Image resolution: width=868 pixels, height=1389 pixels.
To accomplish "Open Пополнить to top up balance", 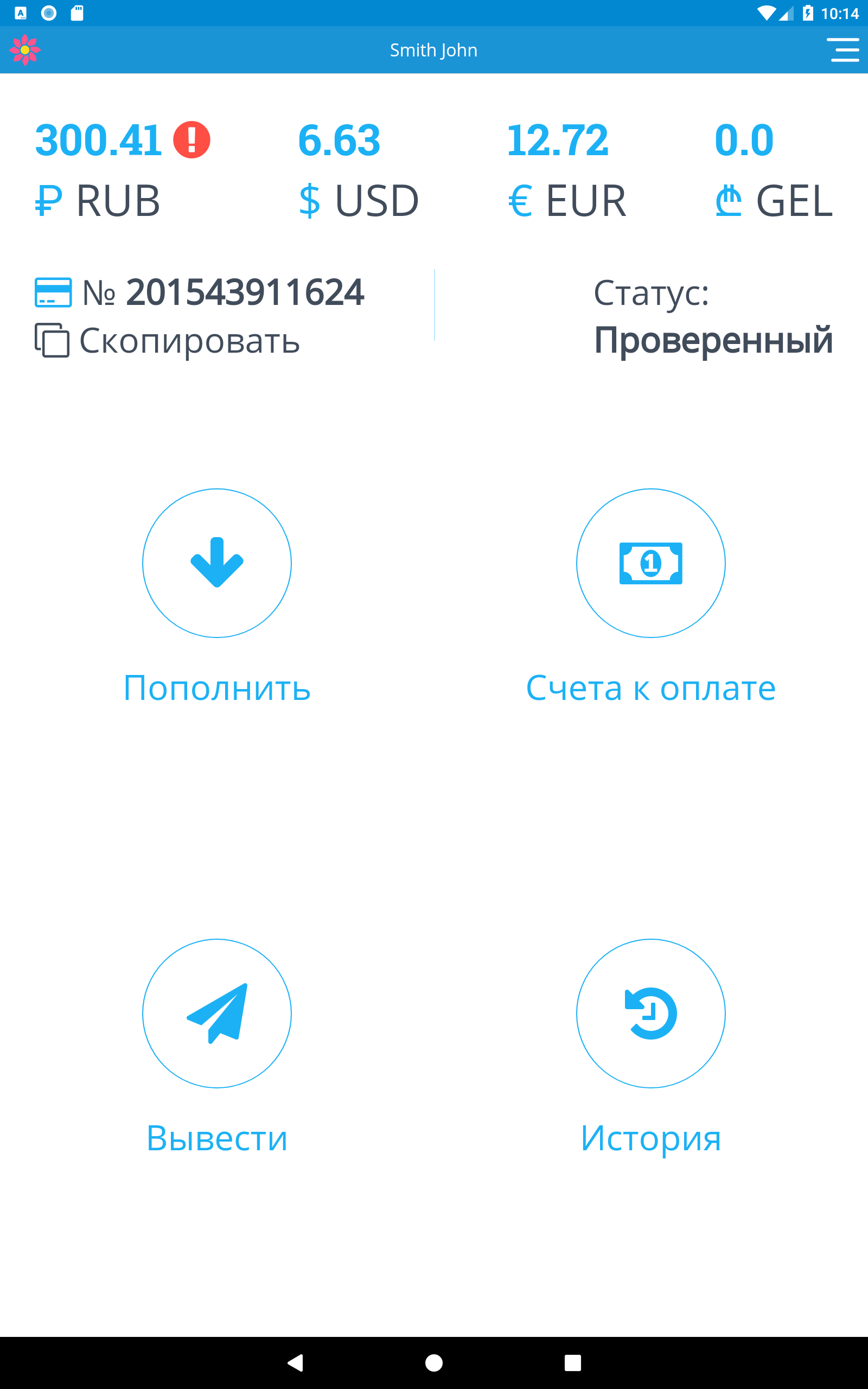I will (217, 597).
